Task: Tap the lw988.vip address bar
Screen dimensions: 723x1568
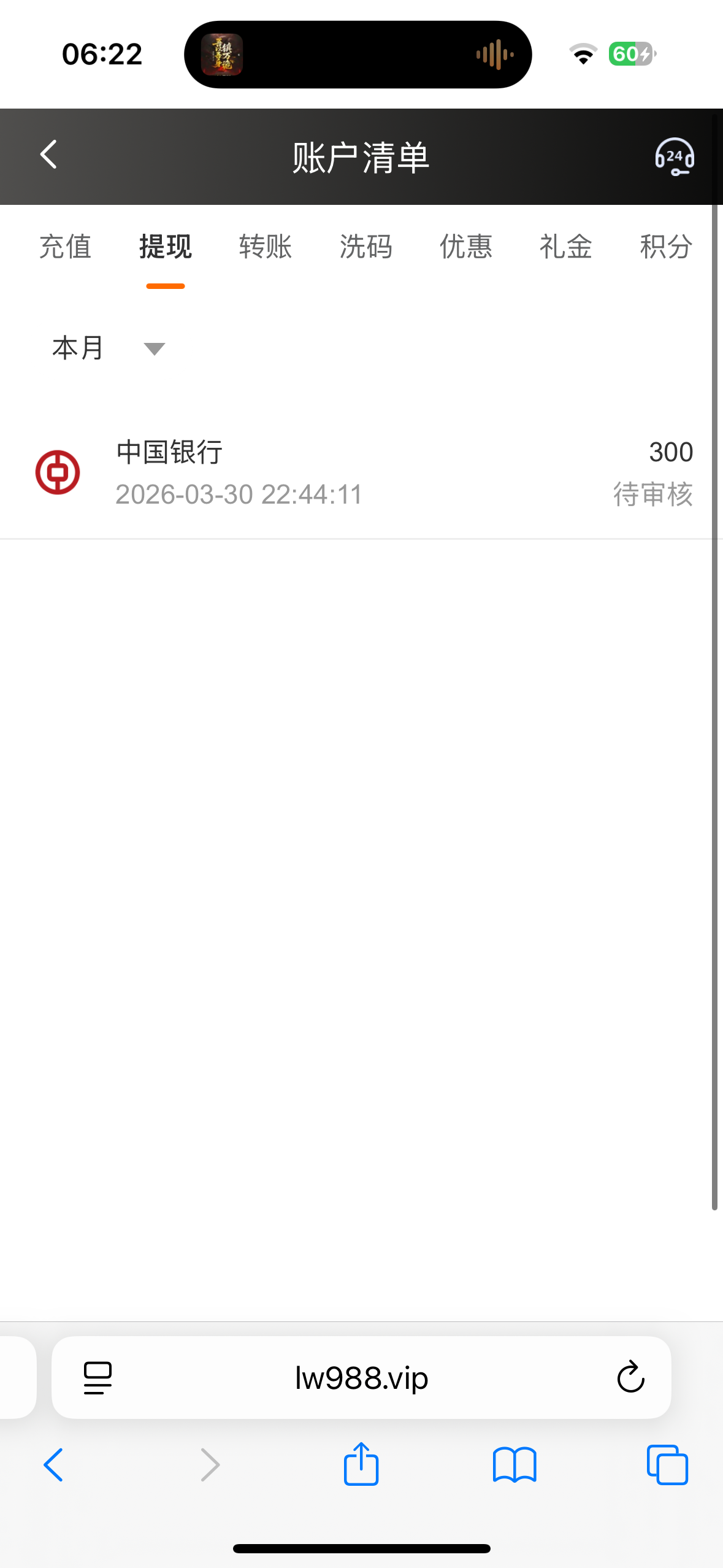Action: pos(361,1378)
